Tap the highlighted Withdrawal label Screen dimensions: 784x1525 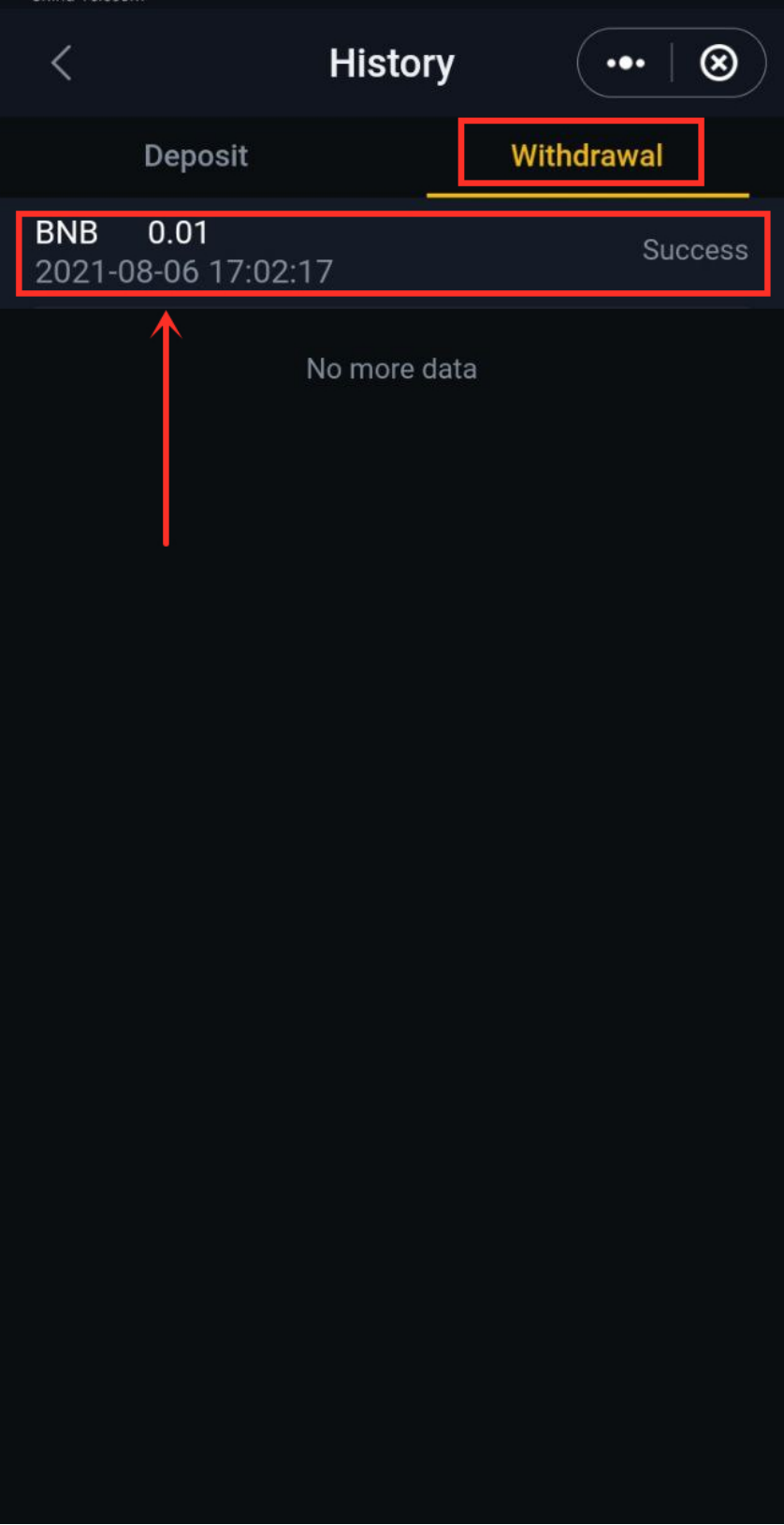click(x=588, y=155)
